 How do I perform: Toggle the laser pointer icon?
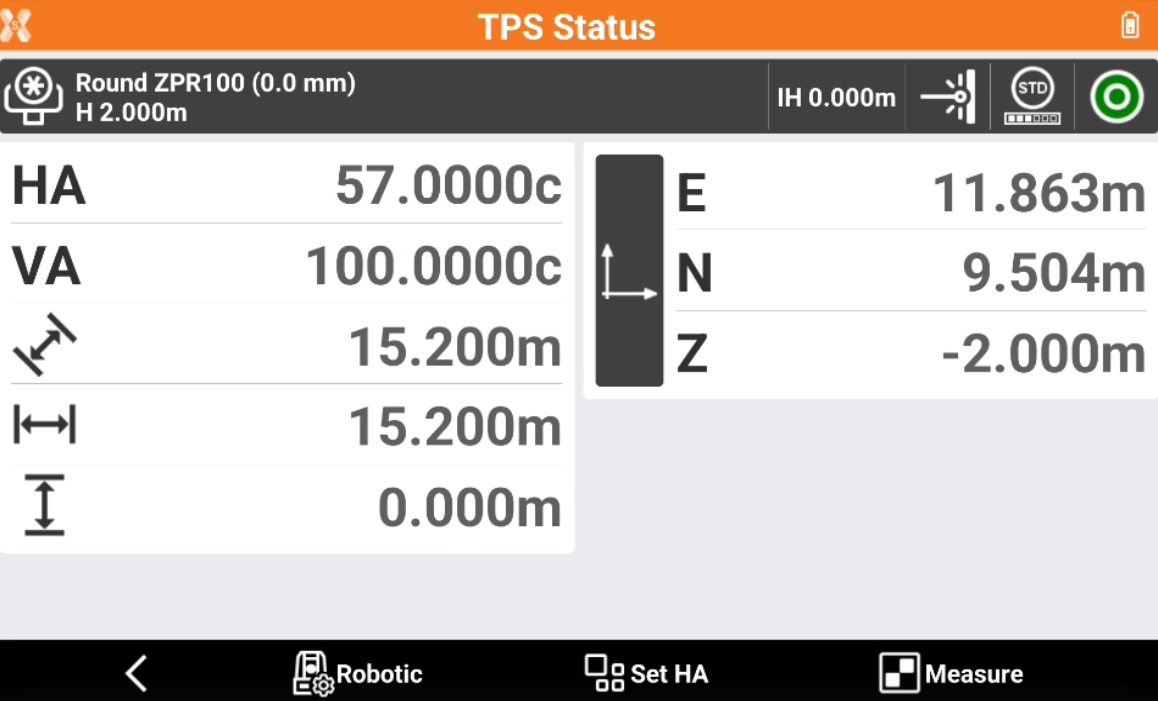[x=948, y=97]
